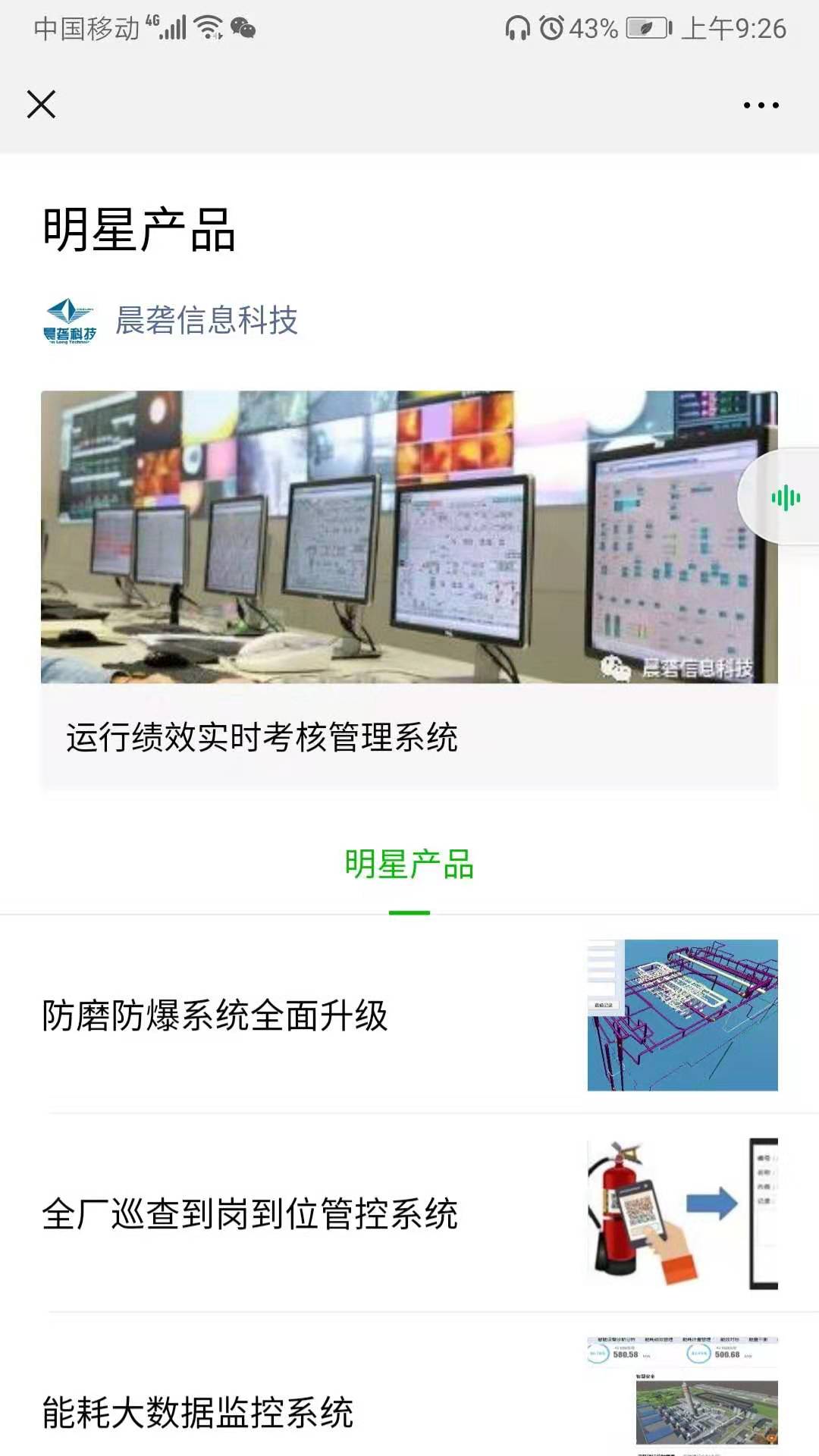Tap the floating voice wave button
The height and width of the screenshot is (1456, 819).
pos(786,498)
